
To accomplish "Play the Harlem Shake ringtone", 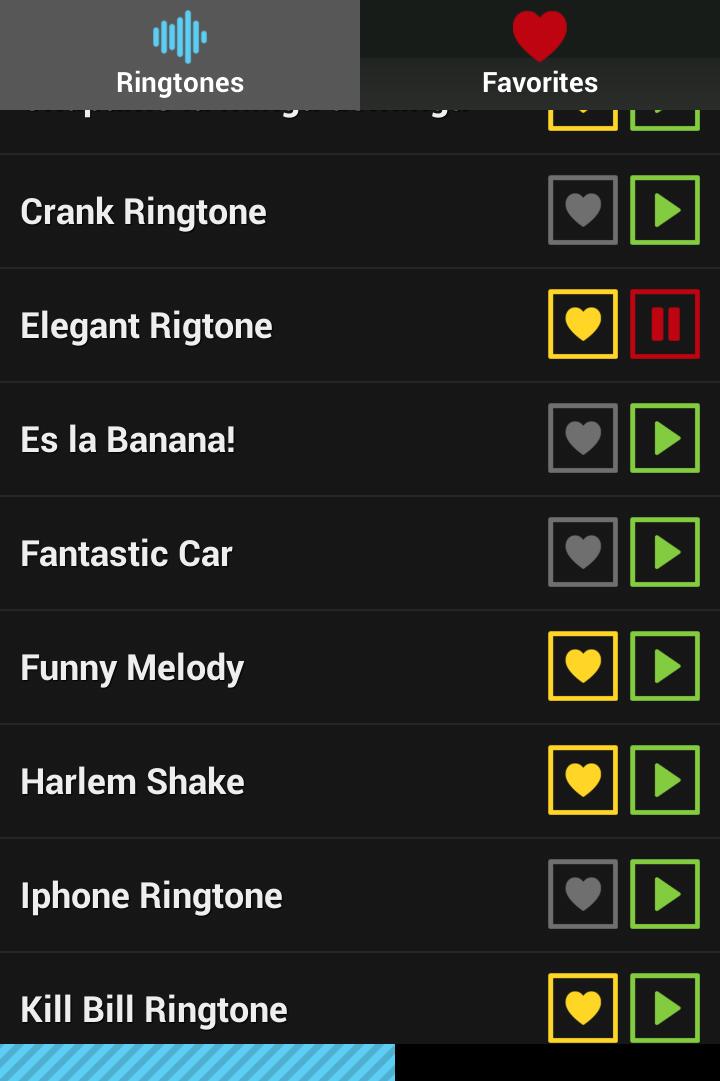I will (664, 780).
